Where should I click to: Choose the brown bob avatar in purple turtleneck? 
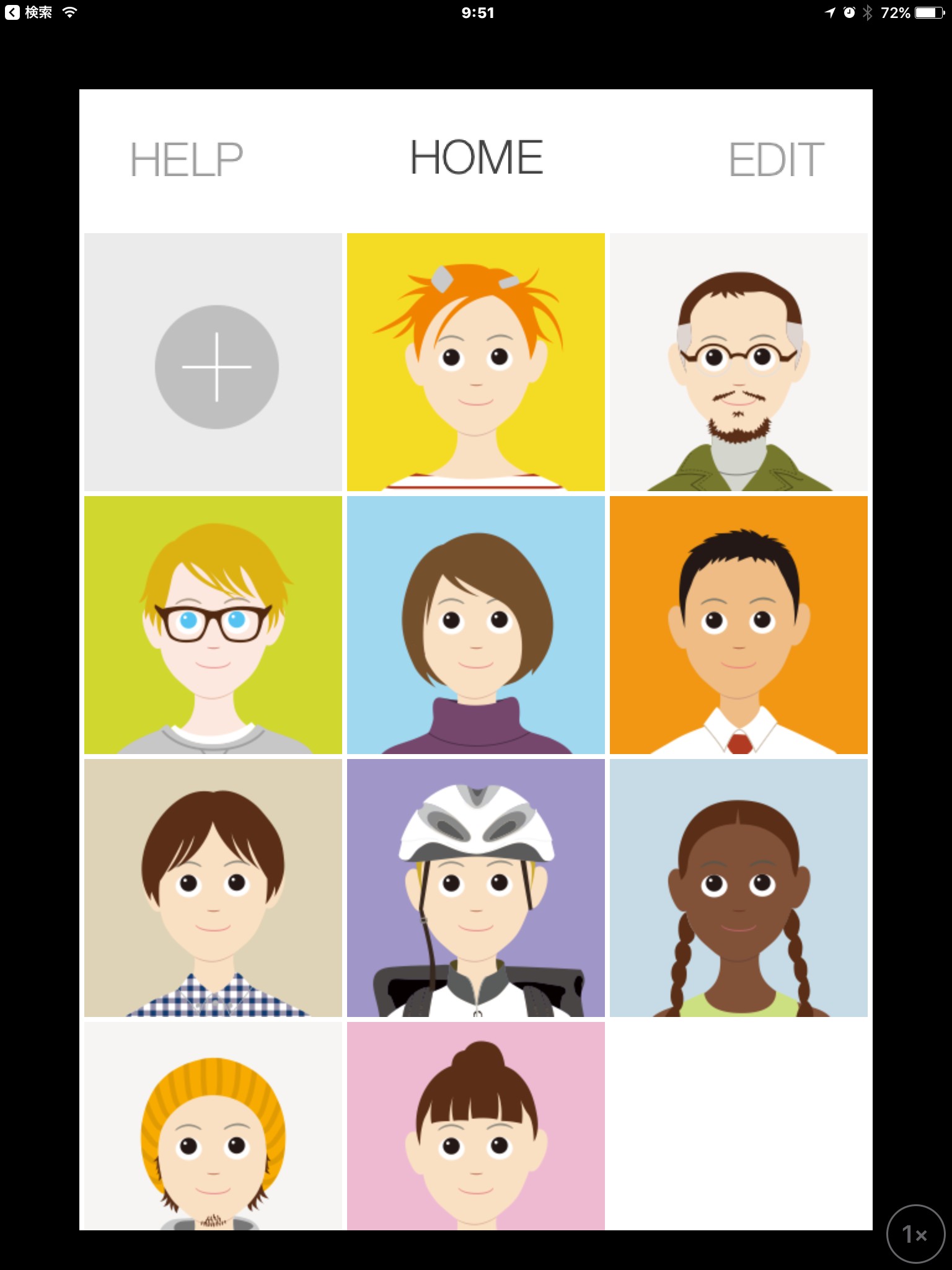coord(475,625)
